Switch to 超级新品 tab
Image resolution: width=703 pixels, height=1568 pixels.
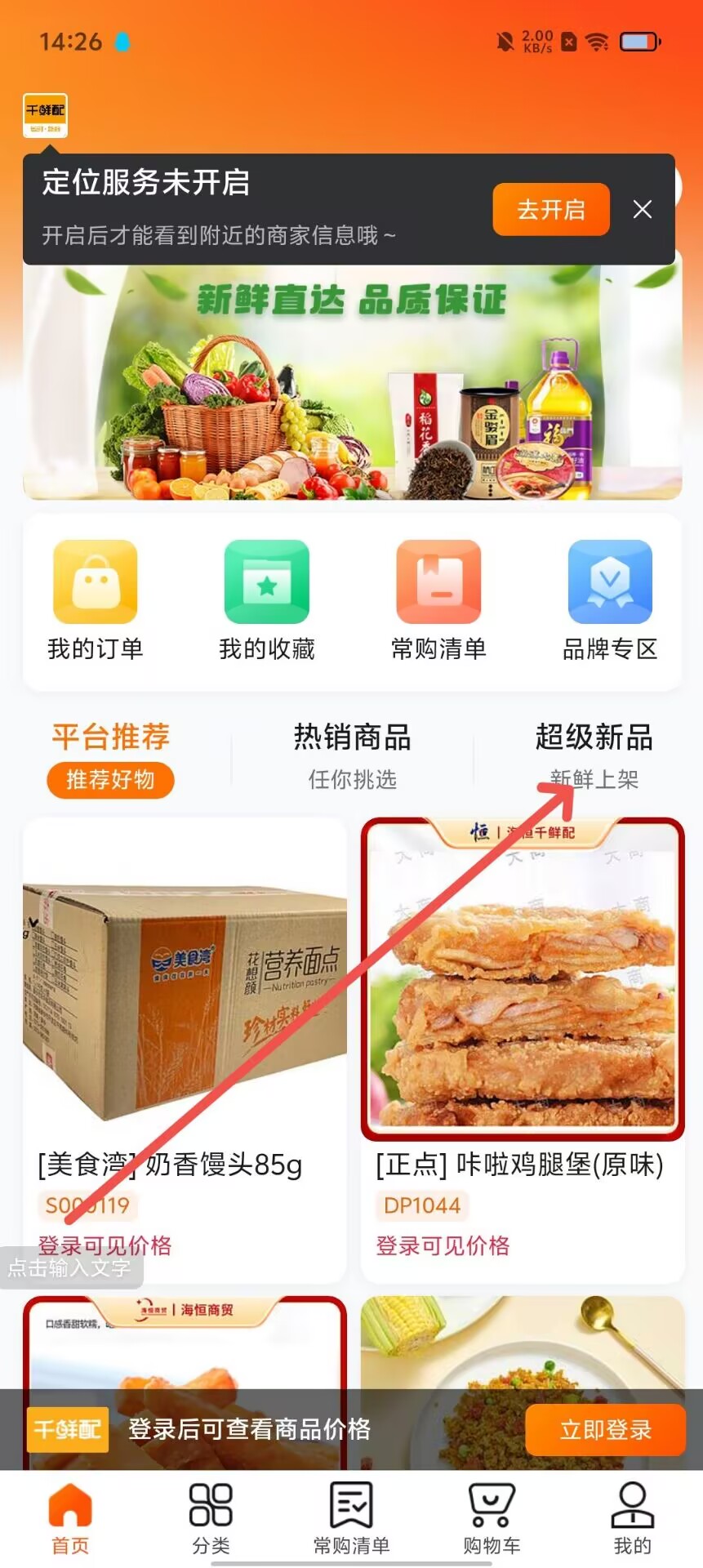594,756
